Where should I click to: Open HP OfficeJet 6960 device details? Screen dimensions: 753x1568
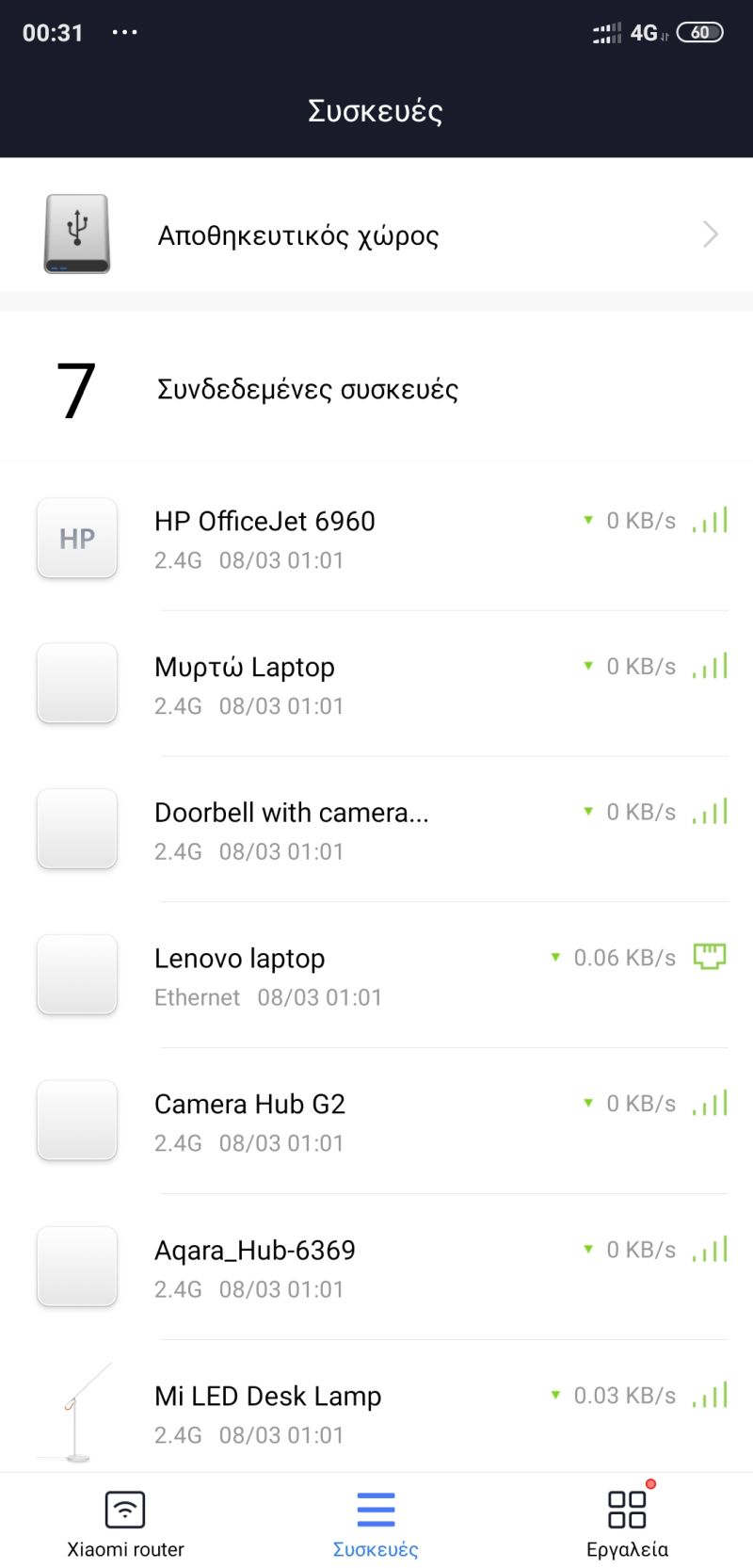(376, 538)
